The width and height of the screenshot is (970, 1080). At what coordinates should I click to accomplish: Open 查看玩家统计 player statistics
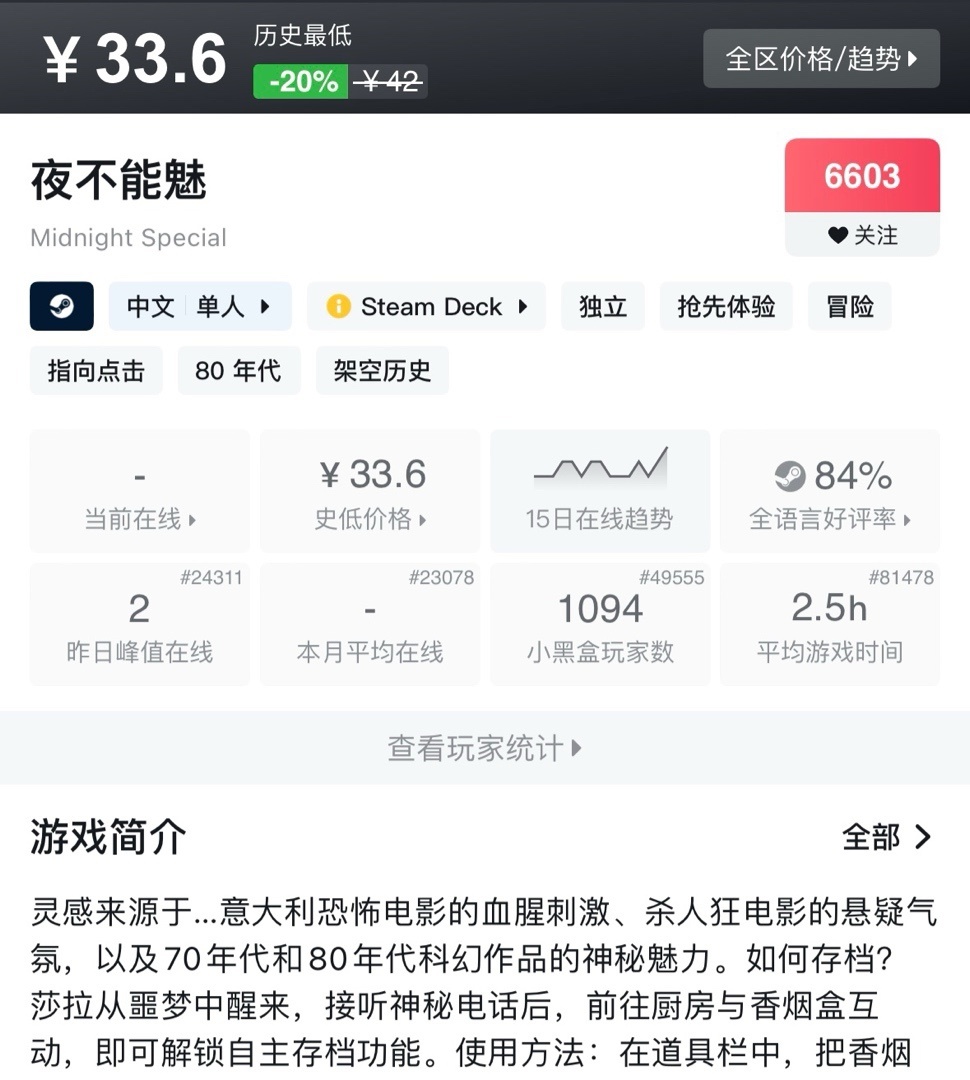click(x=485, y=748)
